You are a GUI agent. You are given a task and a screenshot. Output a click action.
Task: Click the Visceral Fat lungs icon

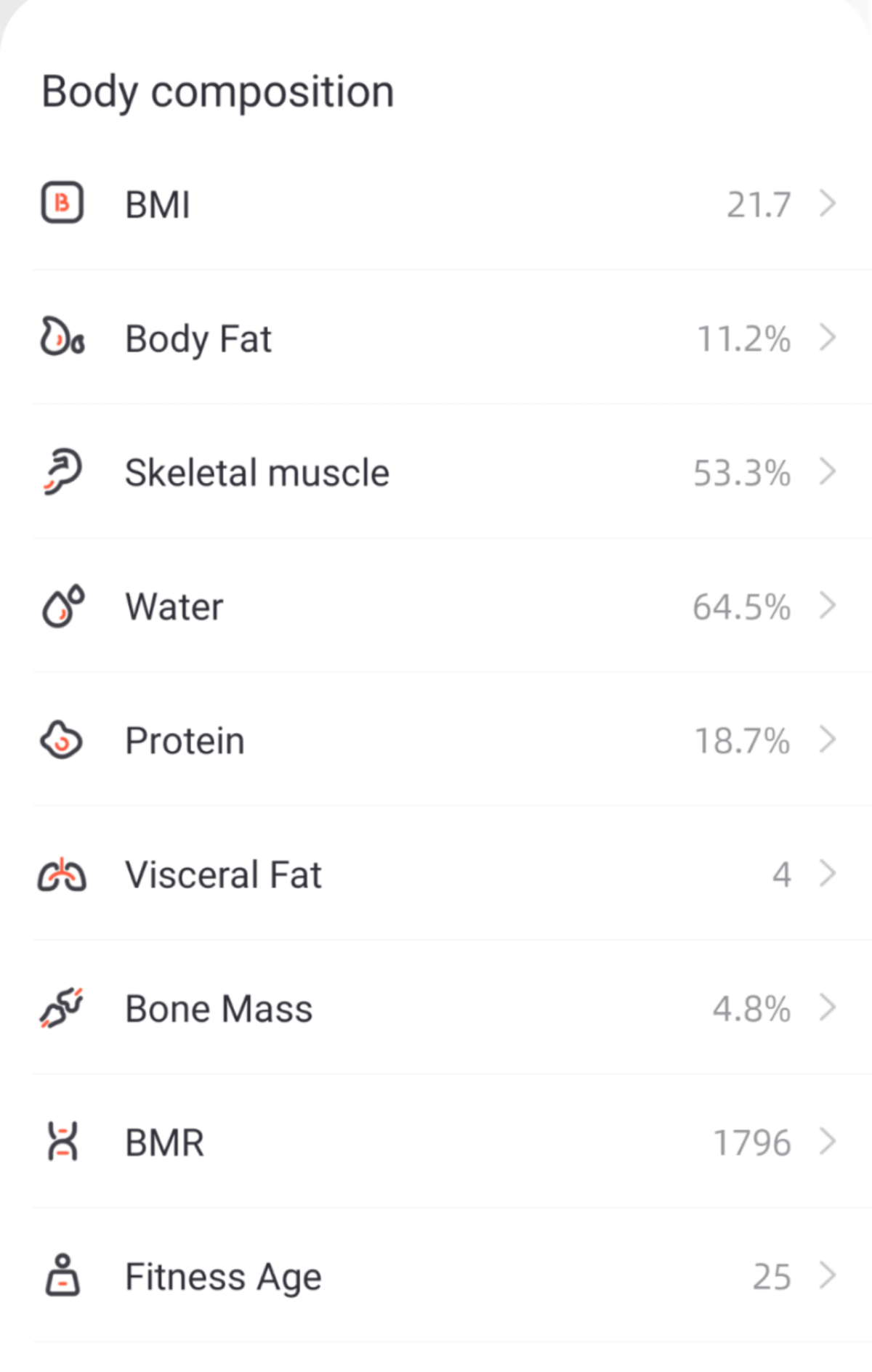tap(62, 874)
